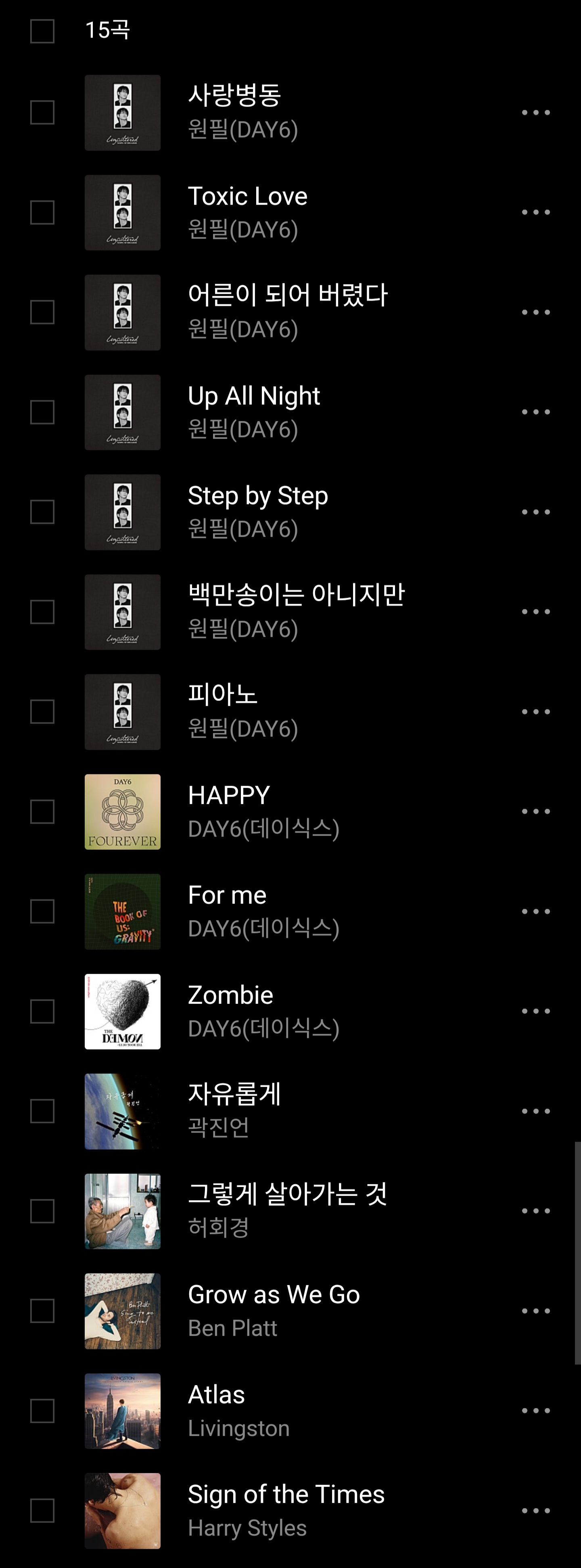Open more options for Sign of the Times
Image resolution: width=581 pixels, height=1568 pixels.
(535, 1510)
